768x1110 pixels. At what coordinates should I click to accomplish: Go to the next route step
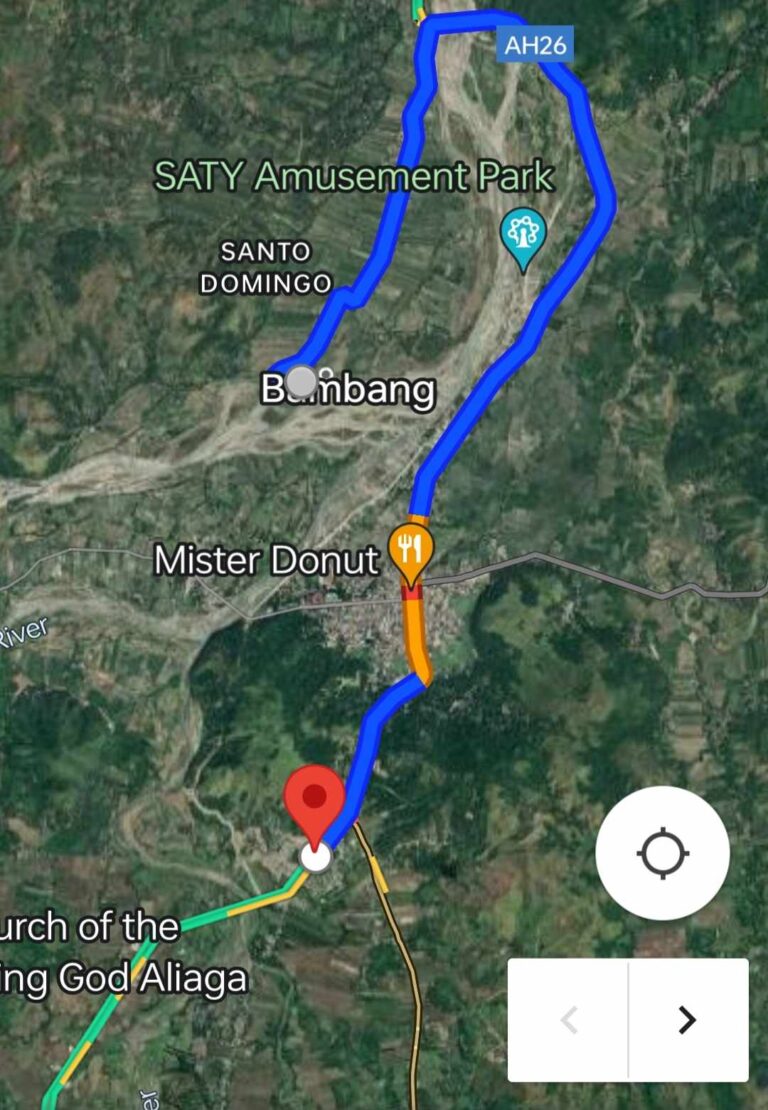687,1020
